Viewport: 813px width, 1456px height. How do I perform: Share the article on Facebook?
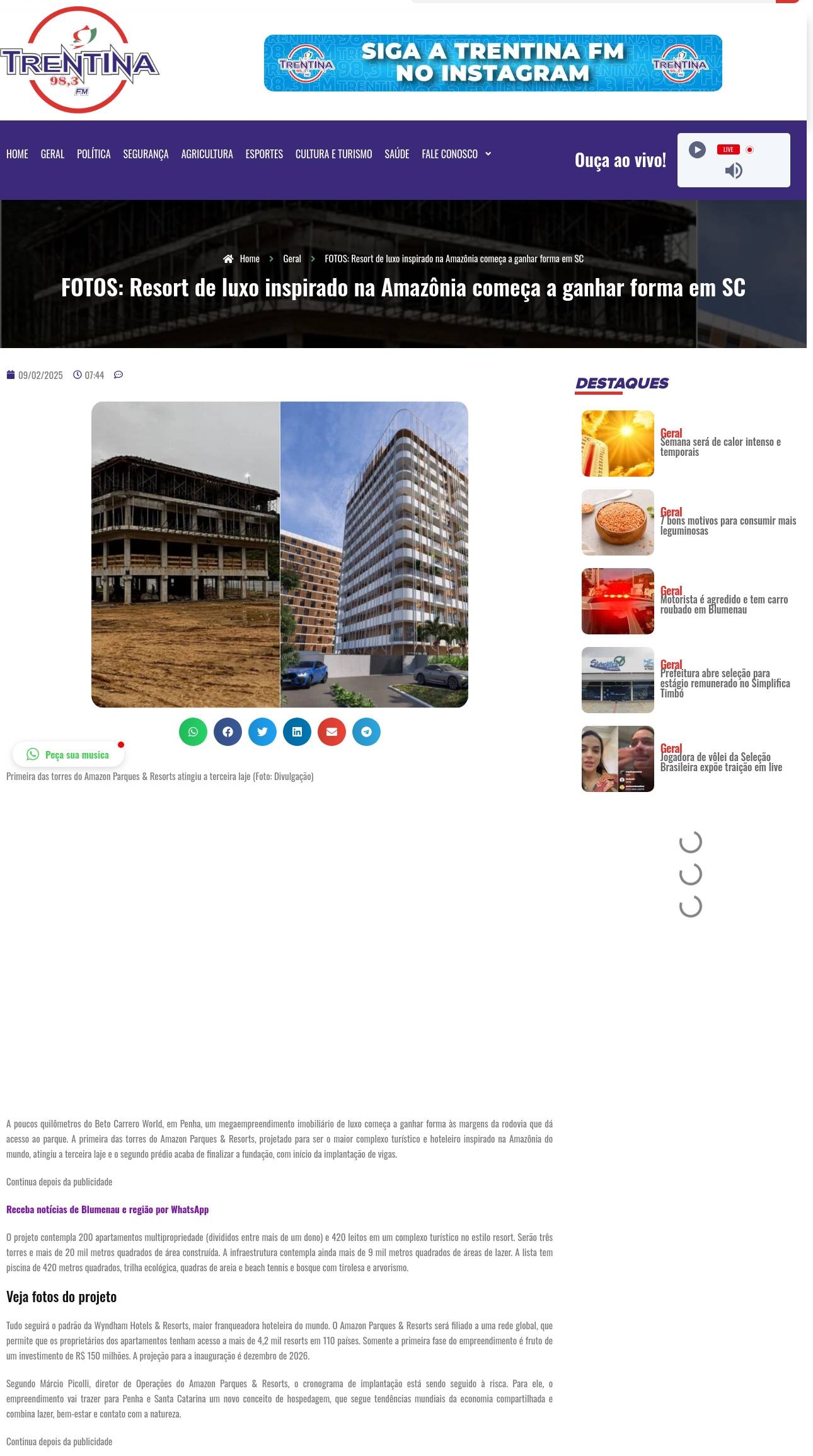pyautogui.click(x=228, y=731)
